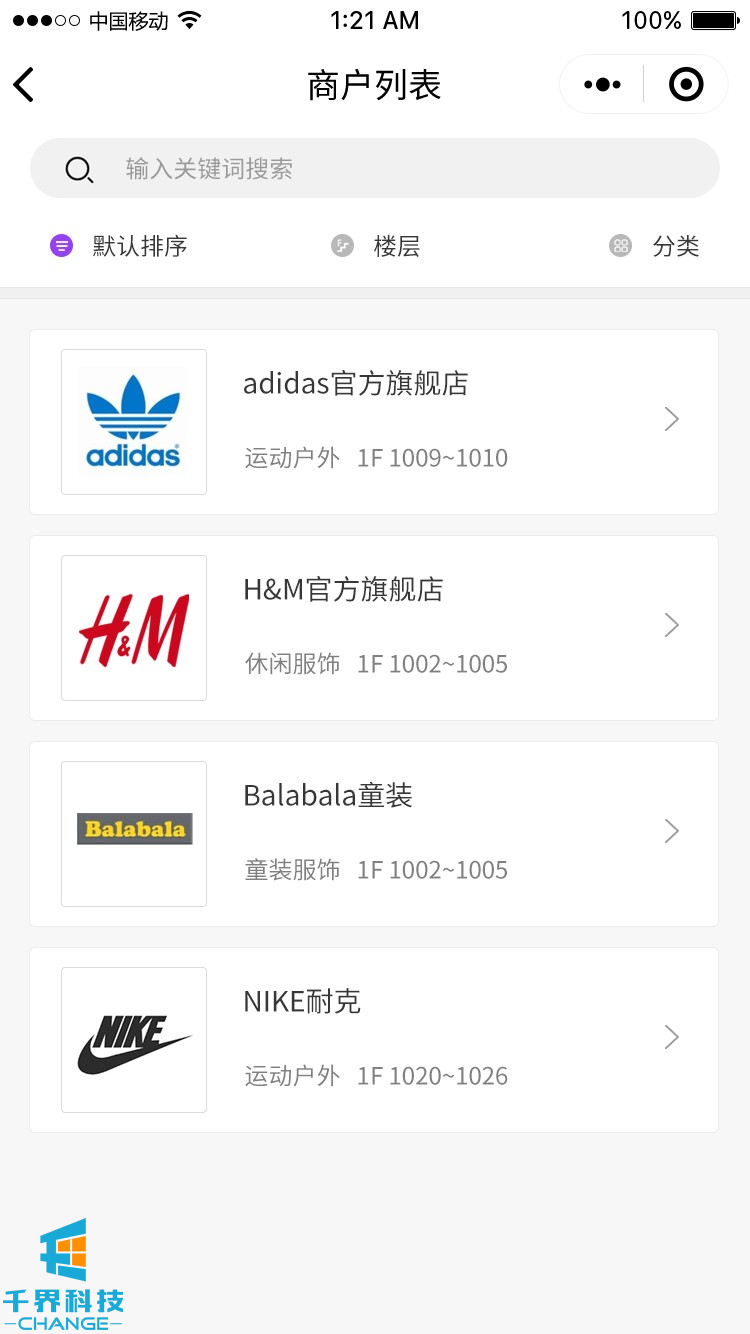The width and height of the screenshot is (750, 1334).
Task: Select the NIKE耐克 store entry
Action: coord(374,1040)
